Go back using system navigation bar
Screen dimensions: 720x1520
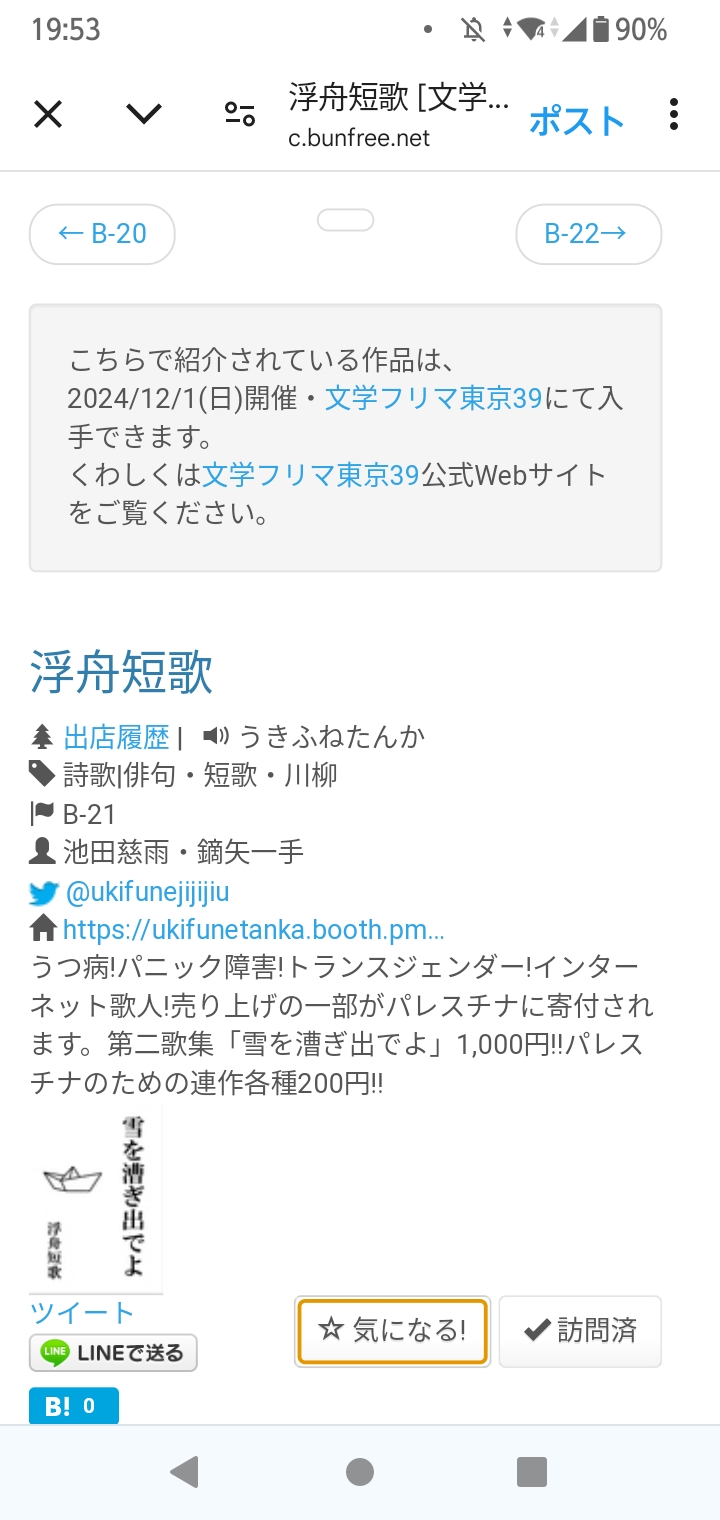pos(185,1472)
